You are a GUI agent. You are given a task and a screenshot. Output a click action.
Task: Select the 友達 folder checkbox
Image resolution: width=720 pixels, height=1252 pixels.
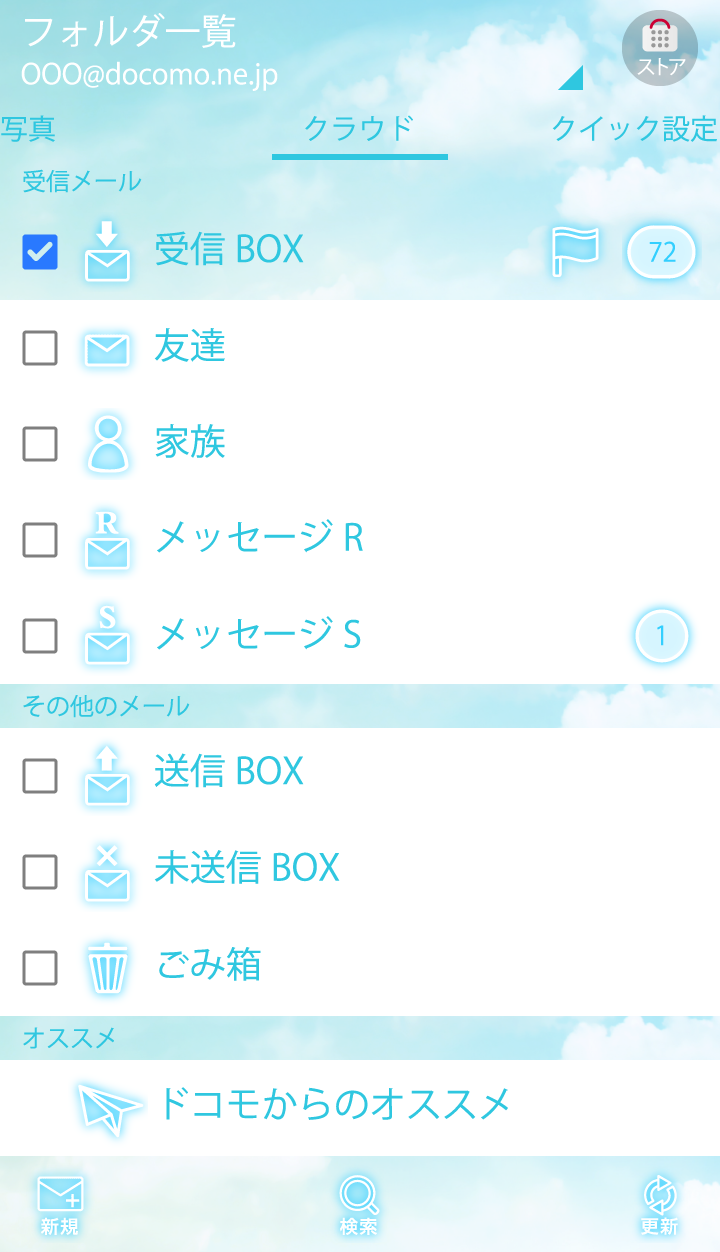pyautogui.click(x=40, y=348)
